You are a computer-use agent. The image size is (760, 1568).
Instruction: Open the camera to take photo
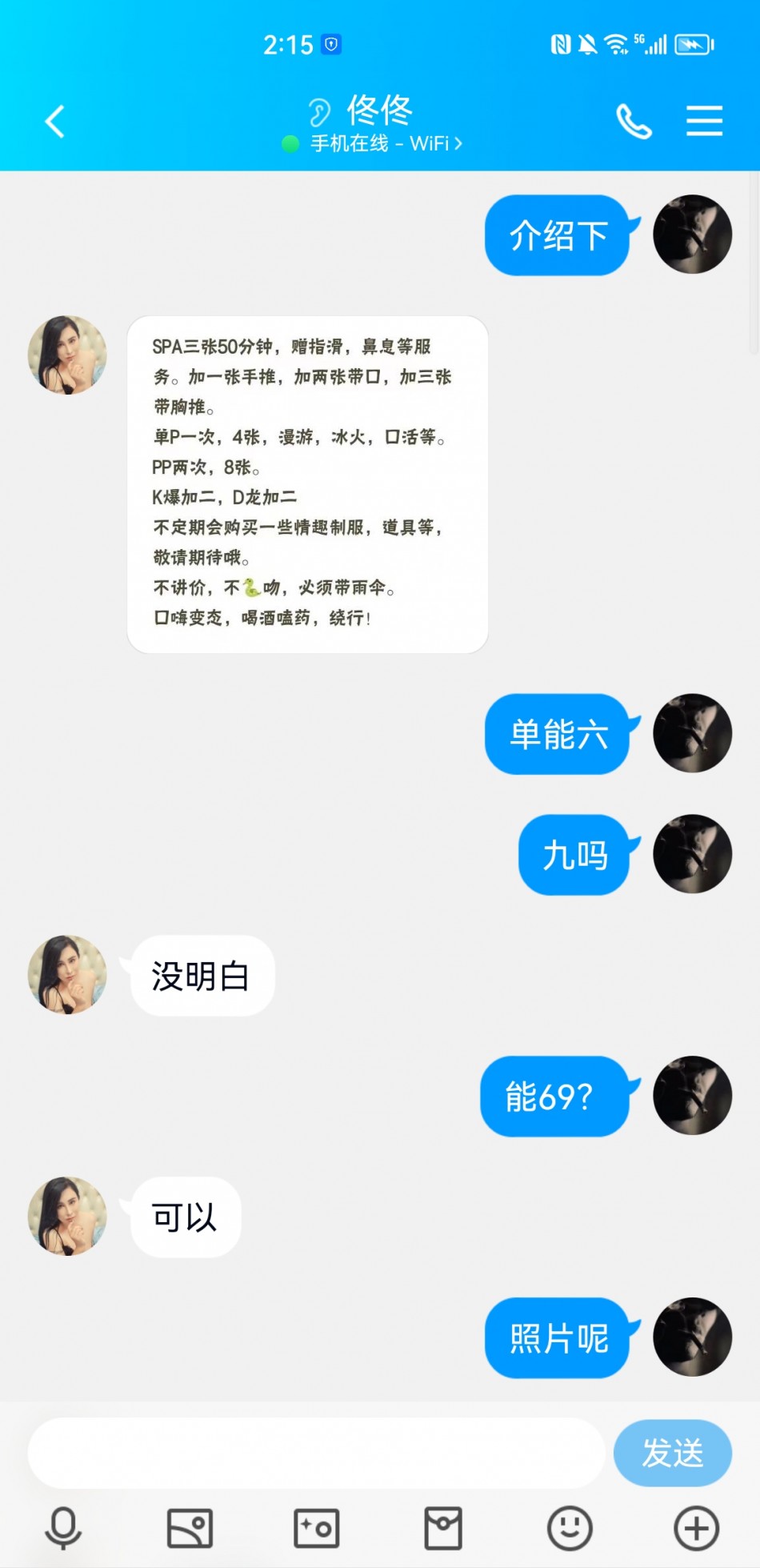317,1528
